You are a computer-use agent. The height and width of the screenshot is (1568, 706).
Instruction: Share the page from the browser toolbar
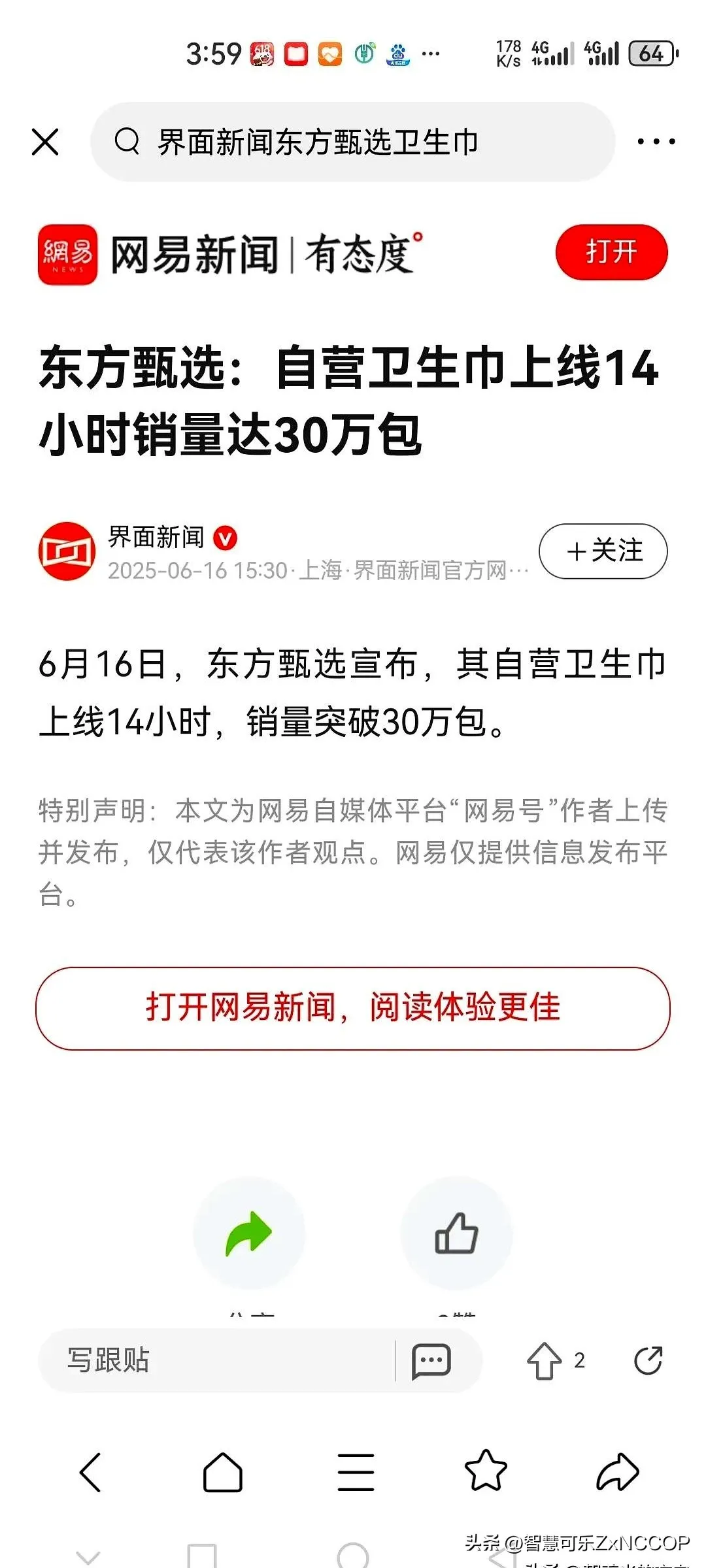pos(617,1472)
